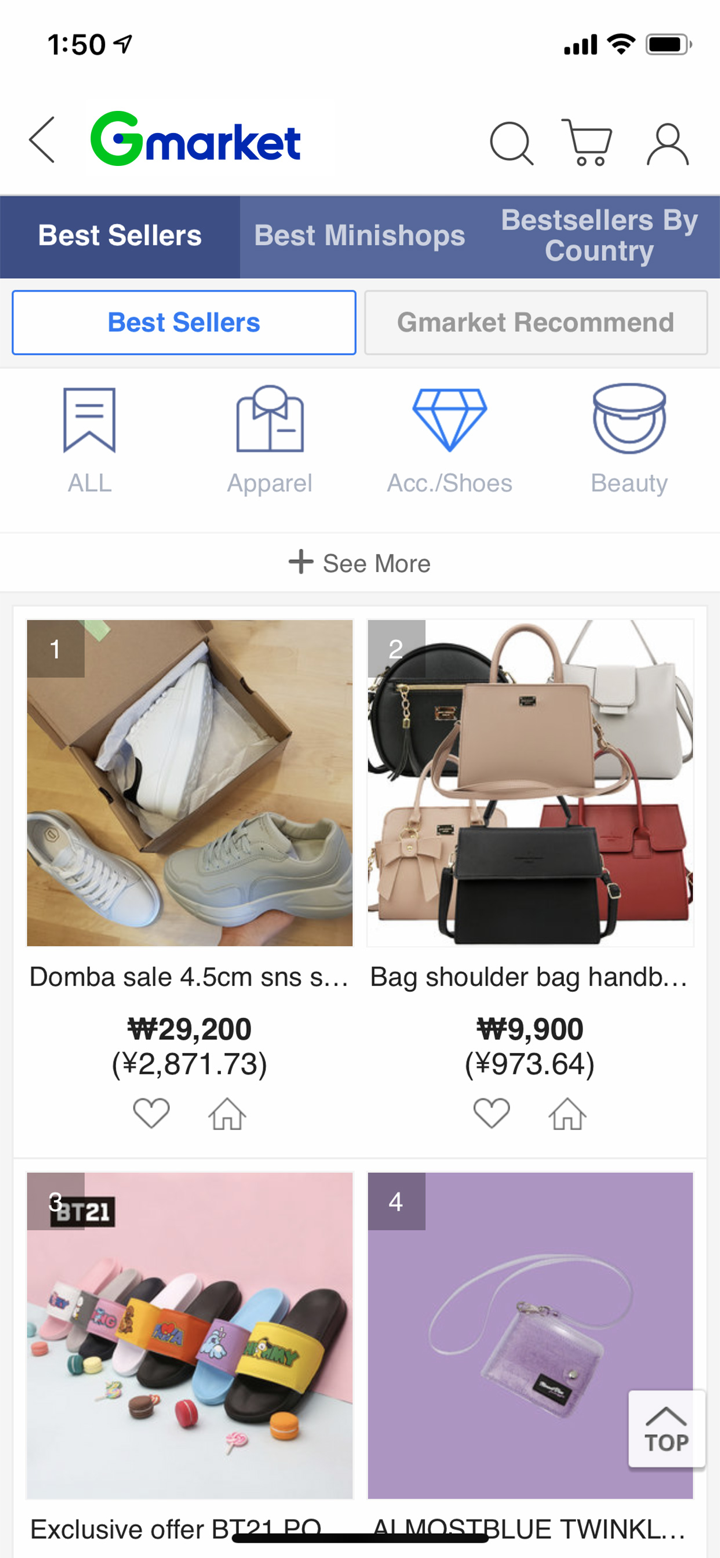Switch to Best Minishops tab
The height and width of the screenshot is (1558, 720).
pos(359,236)
